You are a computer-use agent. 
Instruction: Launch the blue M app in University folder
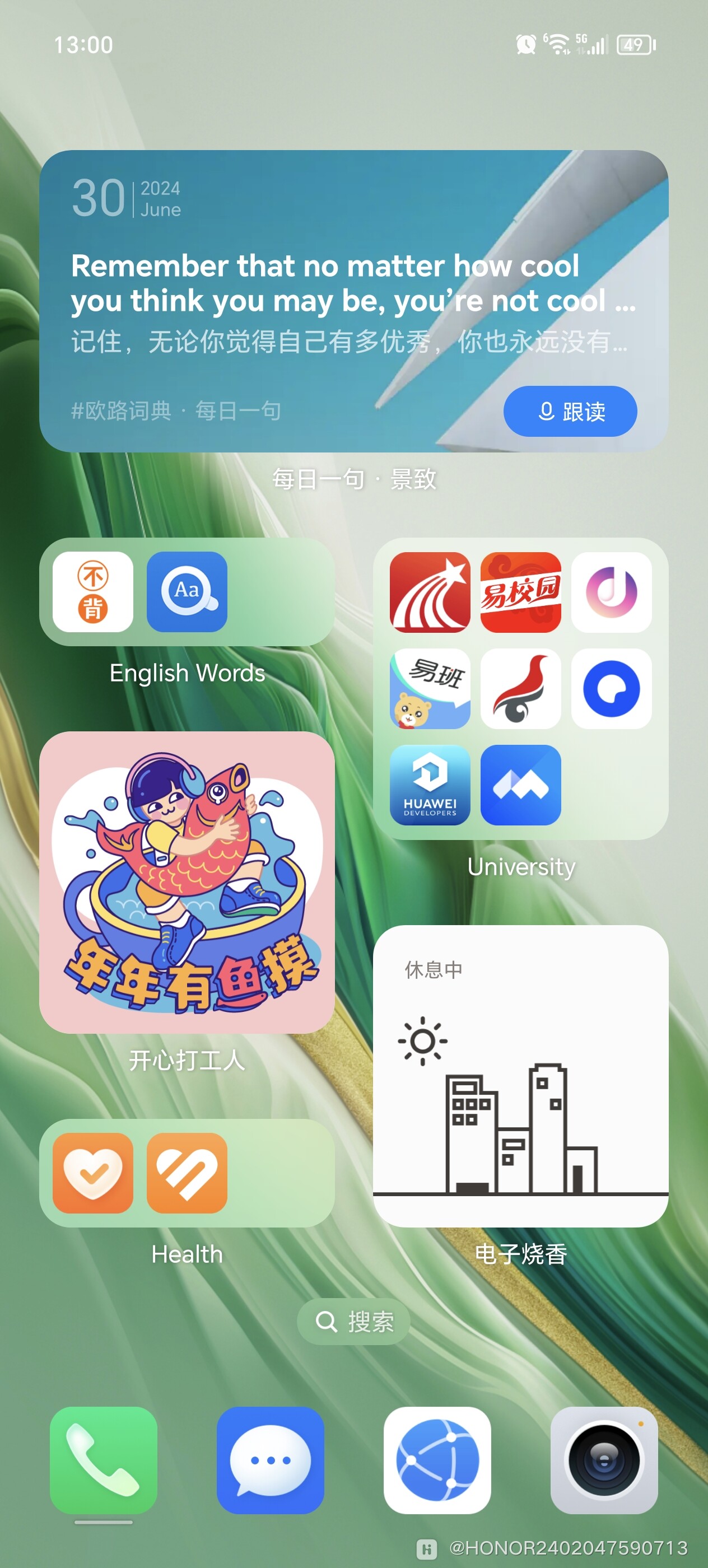click(x=520, y=786)
